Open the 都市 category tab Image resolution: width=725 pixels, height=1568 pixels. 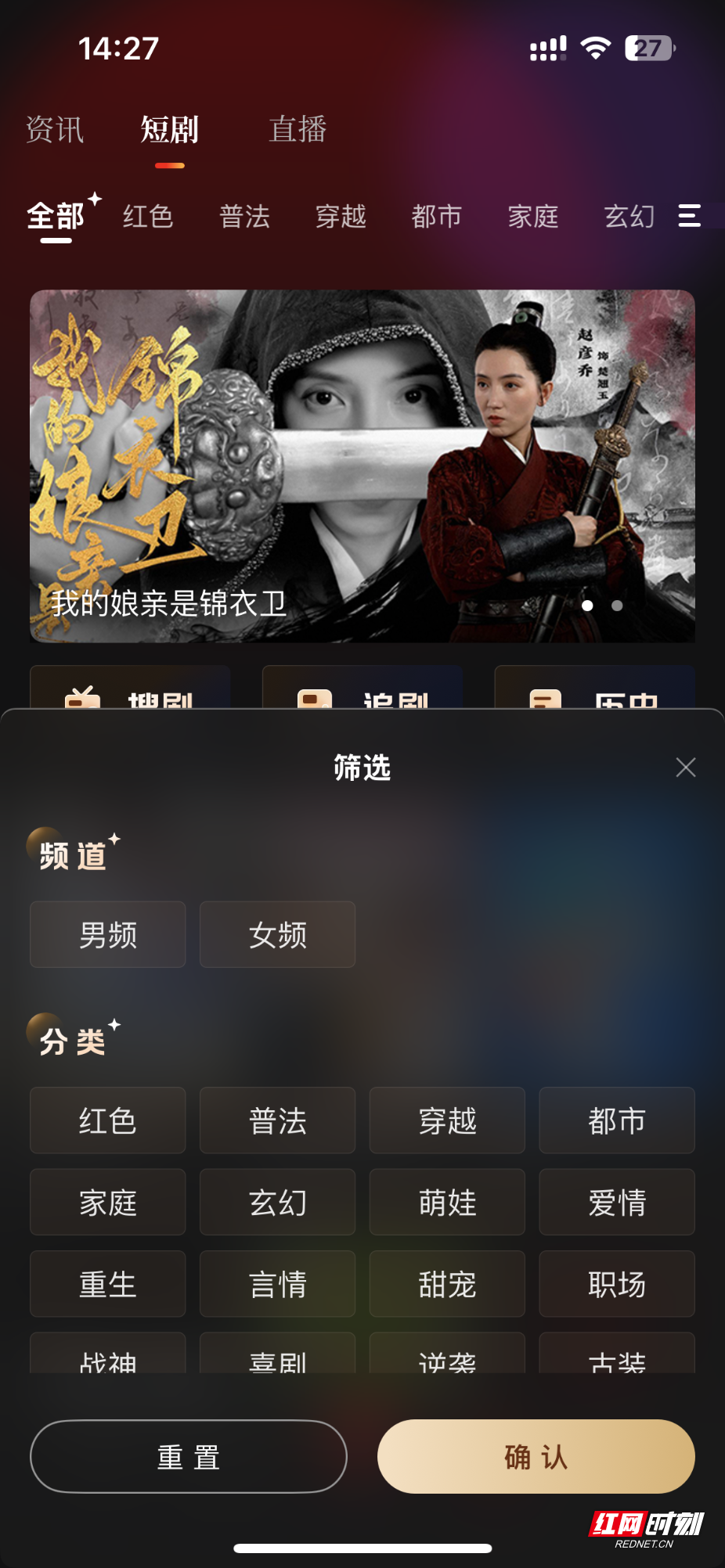coord(437,218)
